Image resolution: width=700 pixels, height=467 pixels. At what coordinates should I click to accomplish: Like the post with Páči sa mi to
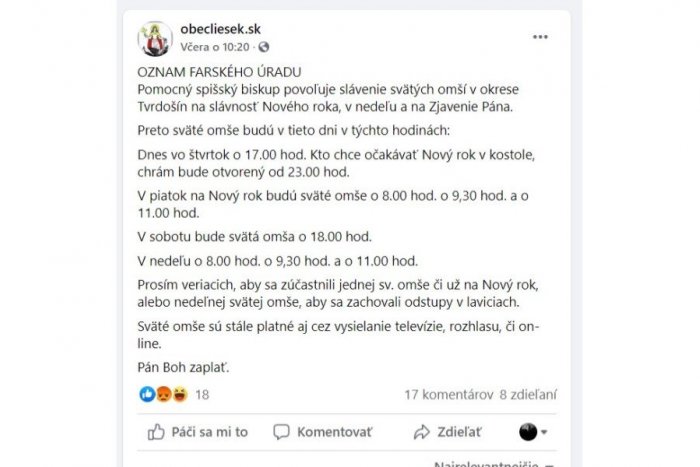(x=197, y=432)
